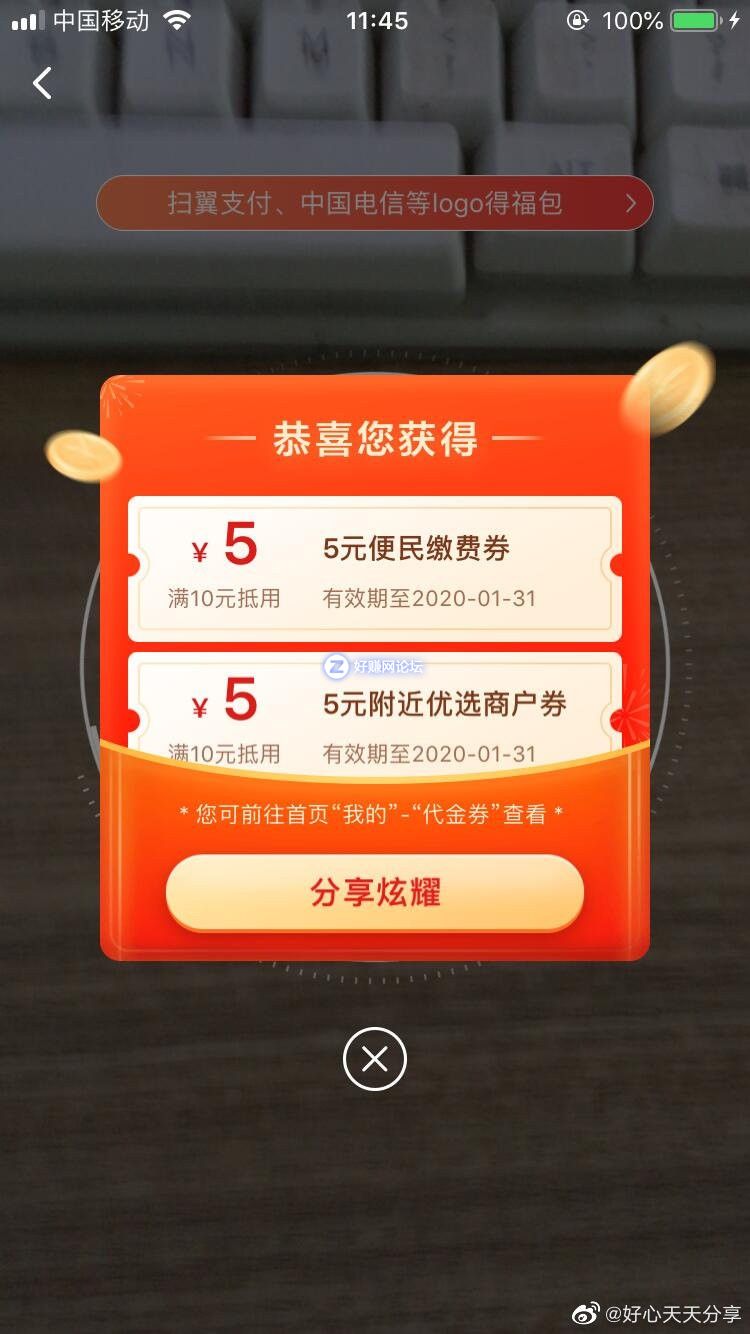Close the coupon reward popup
The height and width of the screenshot is (1334, 750).
[x=374, y=1058]
